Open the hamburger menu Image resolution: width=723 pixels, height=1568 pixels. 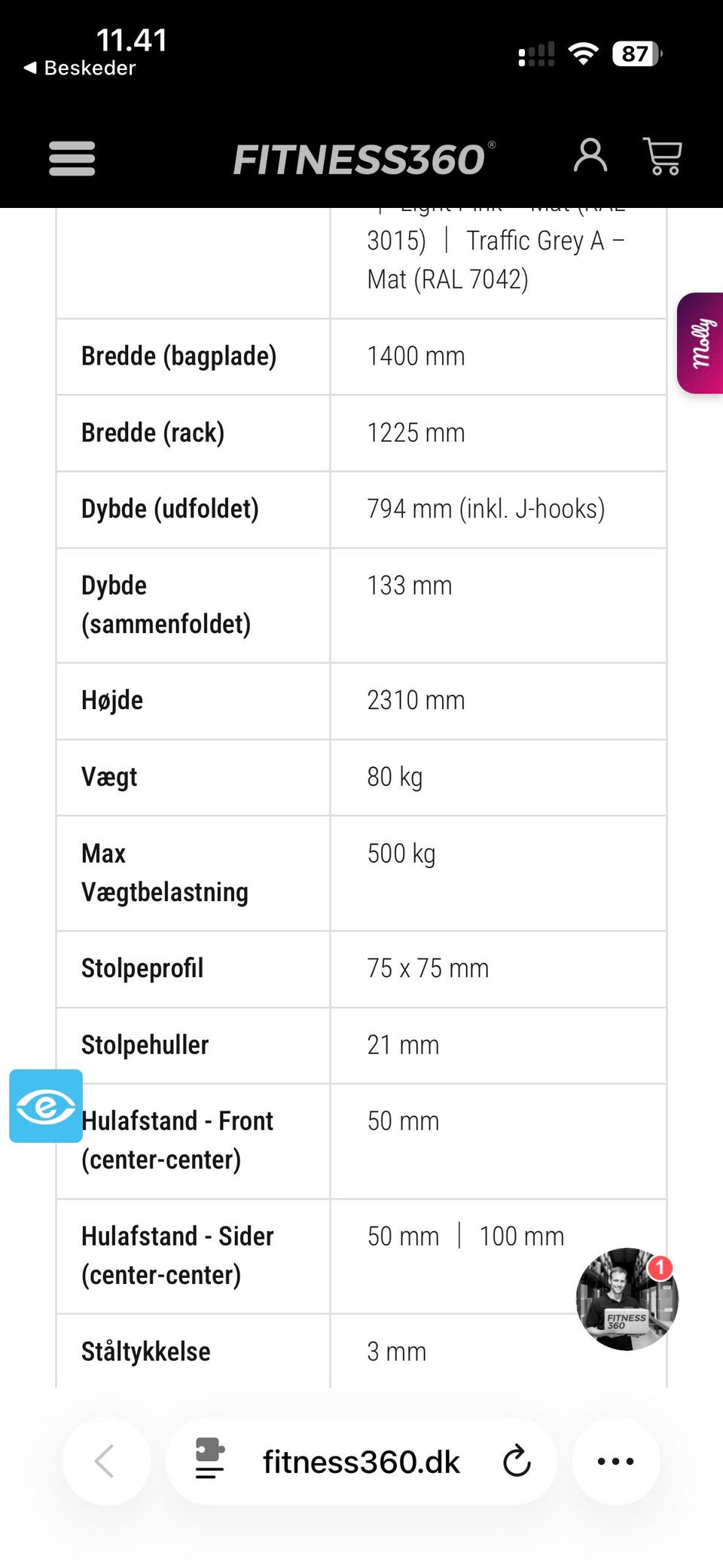click(72, 158)
